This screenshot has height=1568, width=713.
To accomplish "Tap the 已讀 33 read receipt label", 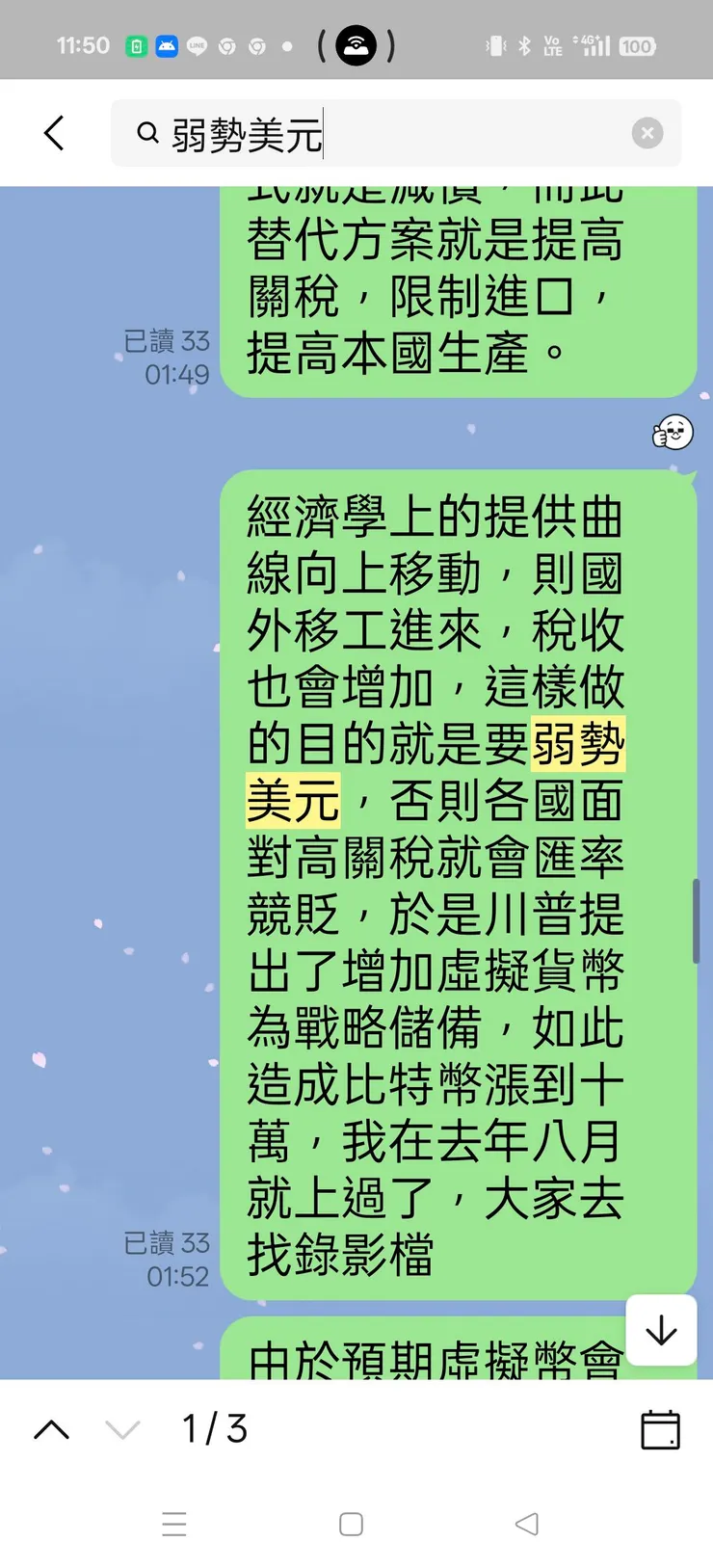I will [169, 1243].
